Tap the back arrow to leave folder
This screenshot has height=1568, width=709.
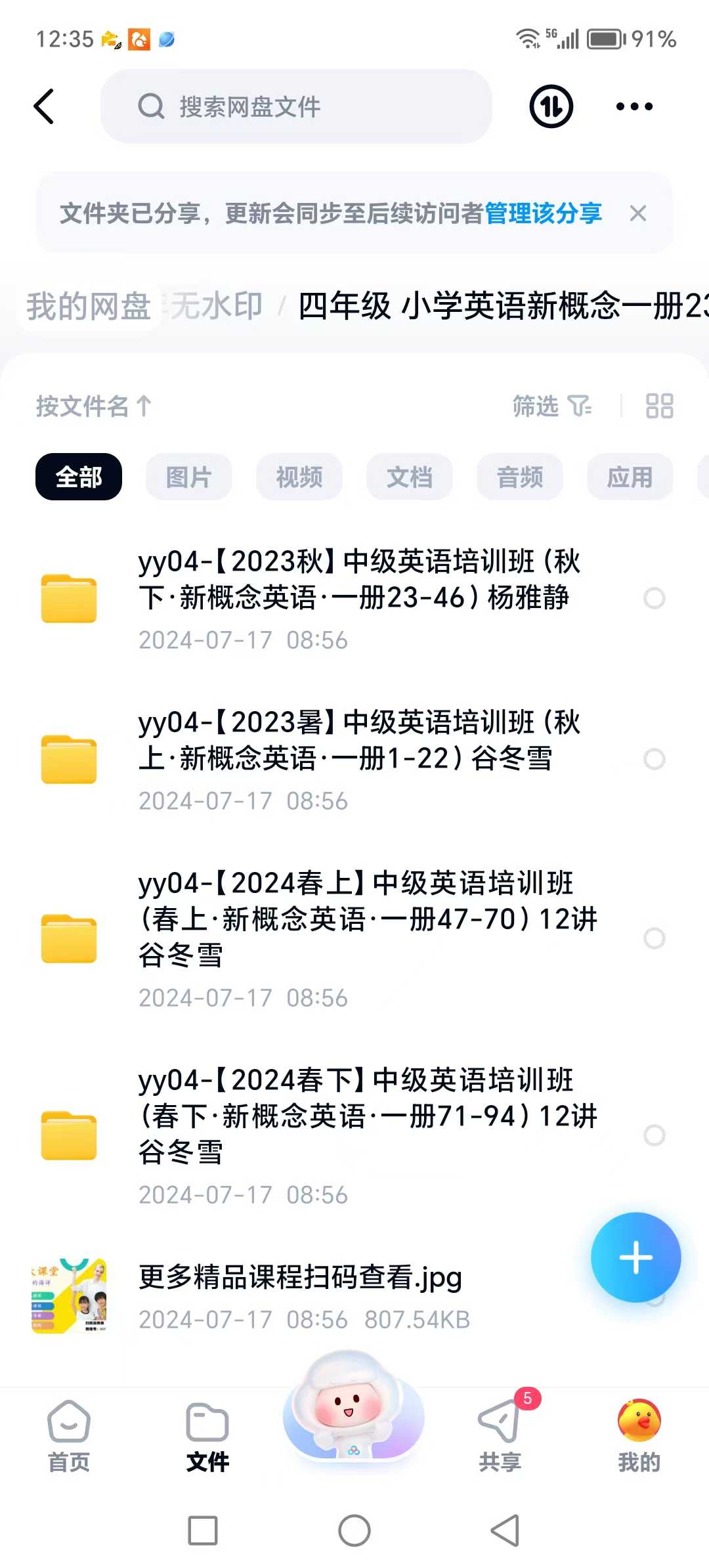tap(44, 106)
